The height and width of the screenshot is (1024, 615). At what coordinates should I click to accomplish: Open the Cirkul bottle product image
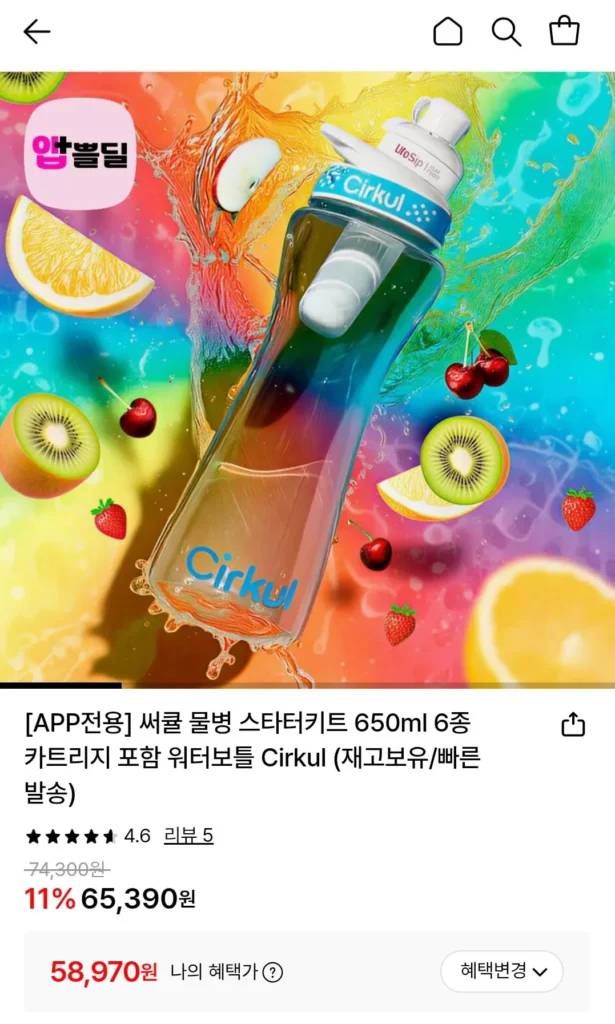pyautogui.click(x=307, y=380)
